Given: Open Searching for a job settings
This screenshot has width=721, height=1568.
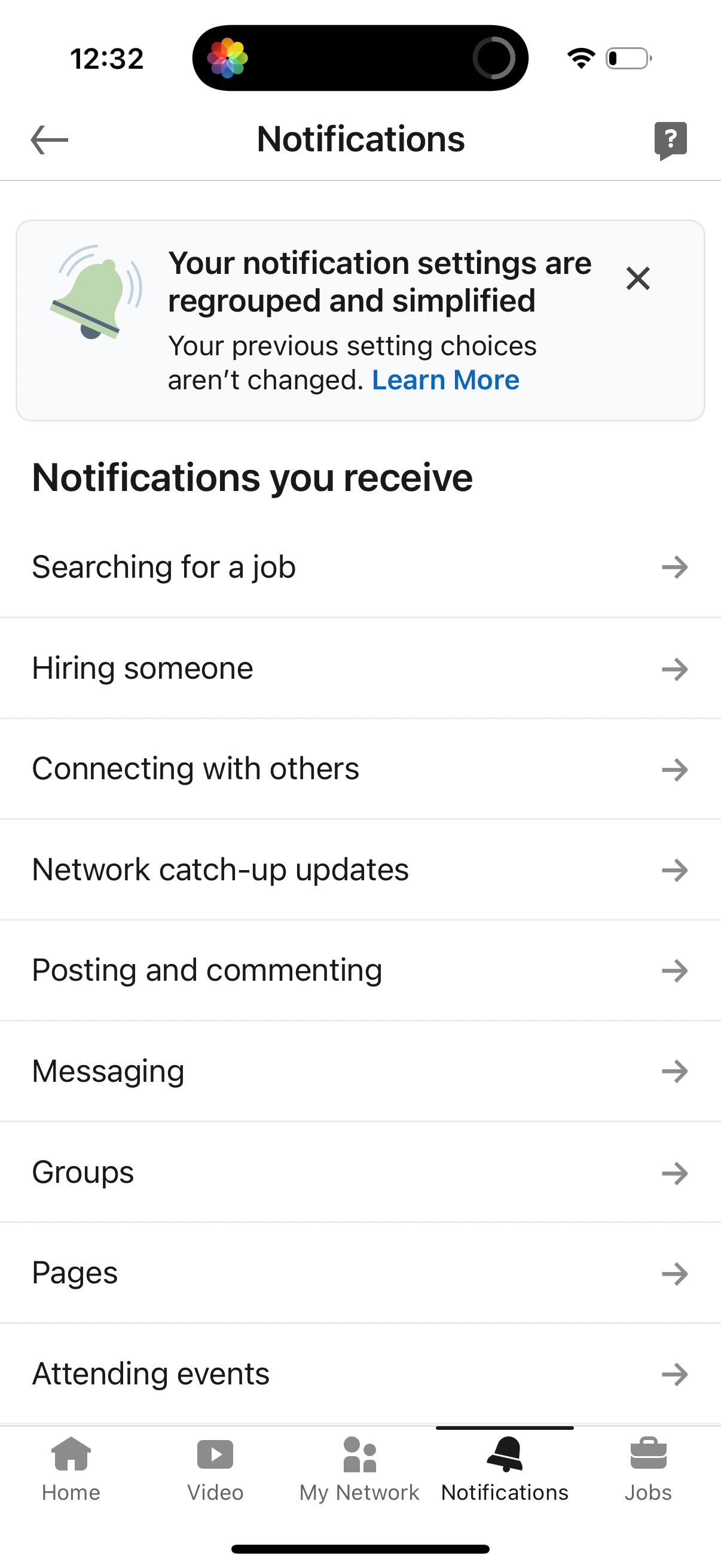Looking at the screenshot, I should [x=360, y=566].
